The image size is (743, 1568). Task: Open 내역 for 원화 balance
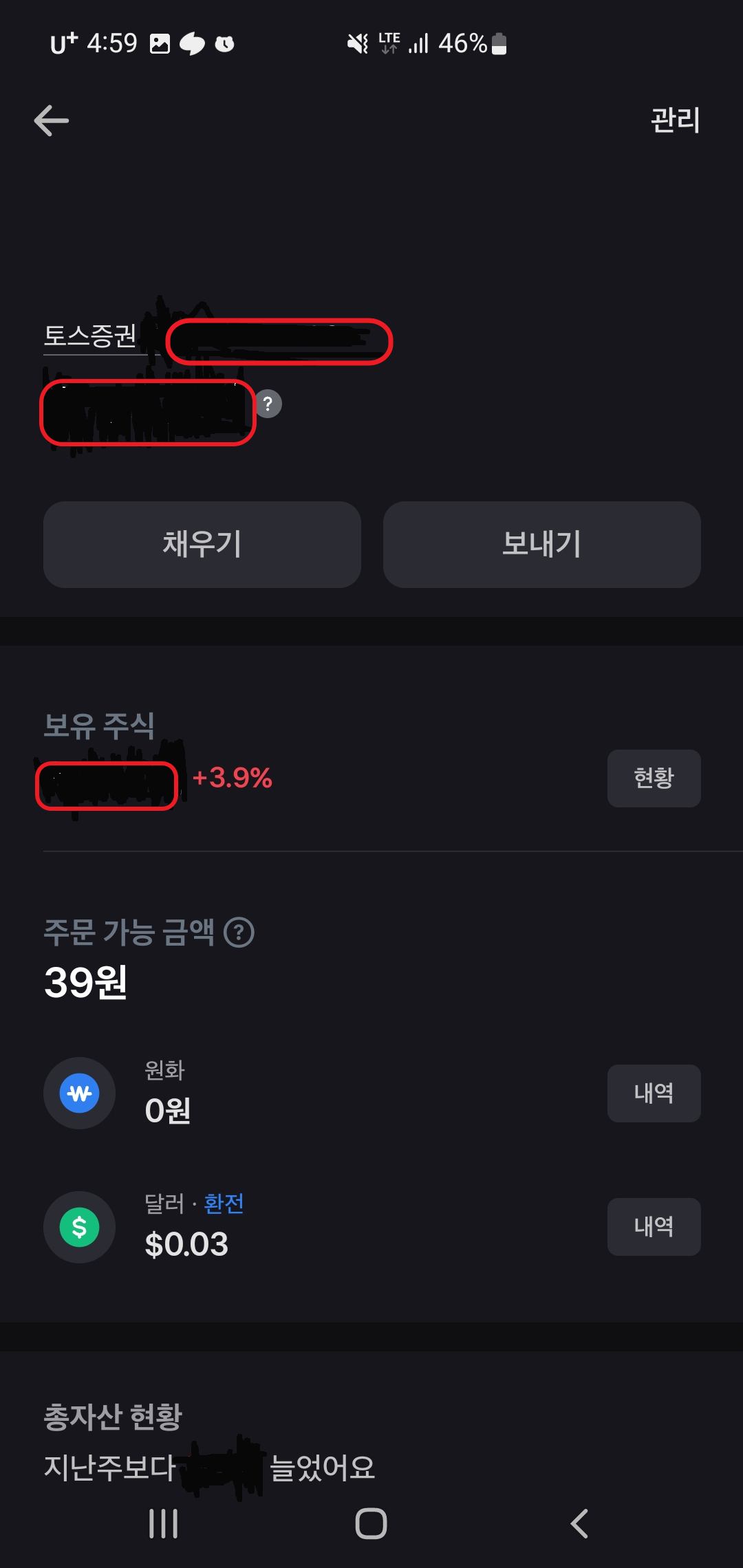click(653, 1093)
